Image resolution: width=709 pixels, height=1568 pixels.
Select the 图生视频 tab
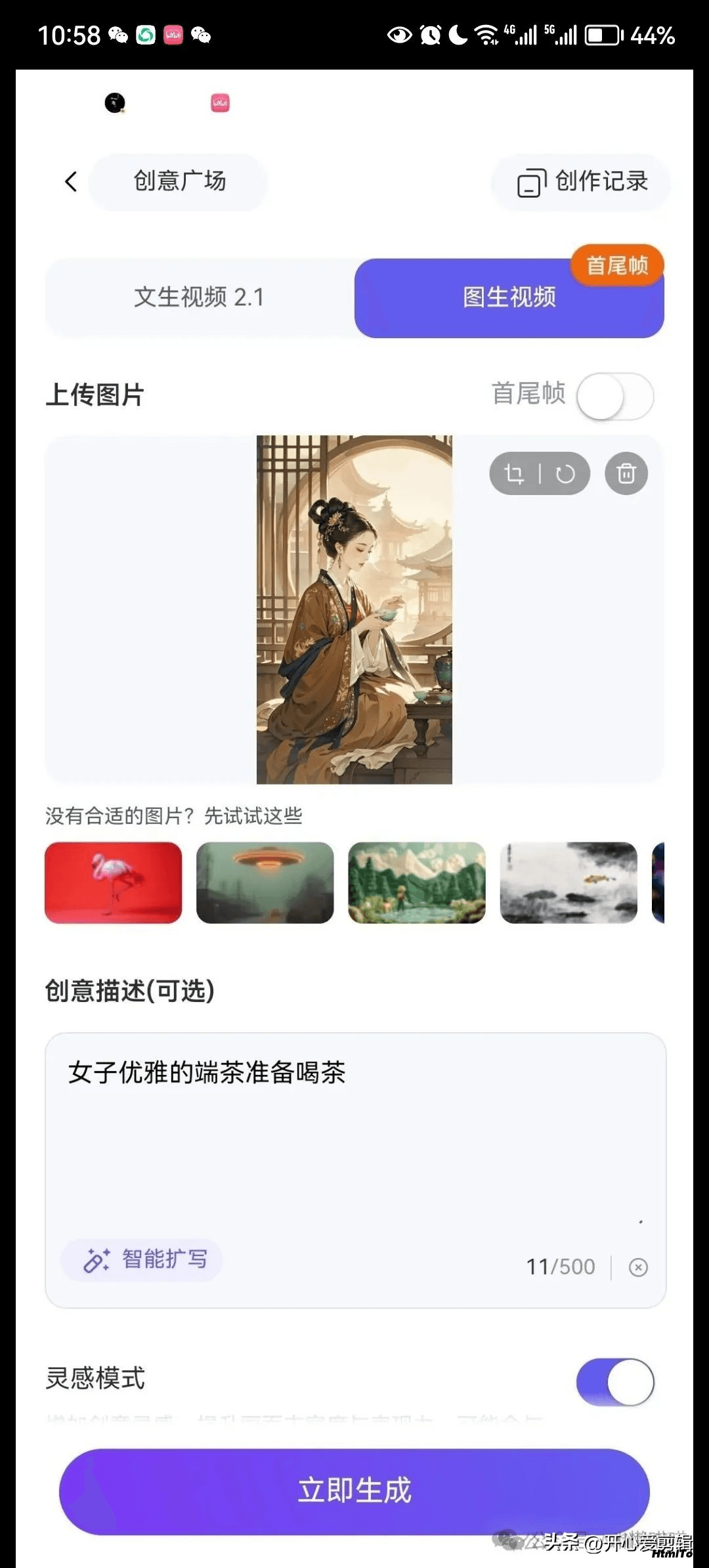pos(509,297)
